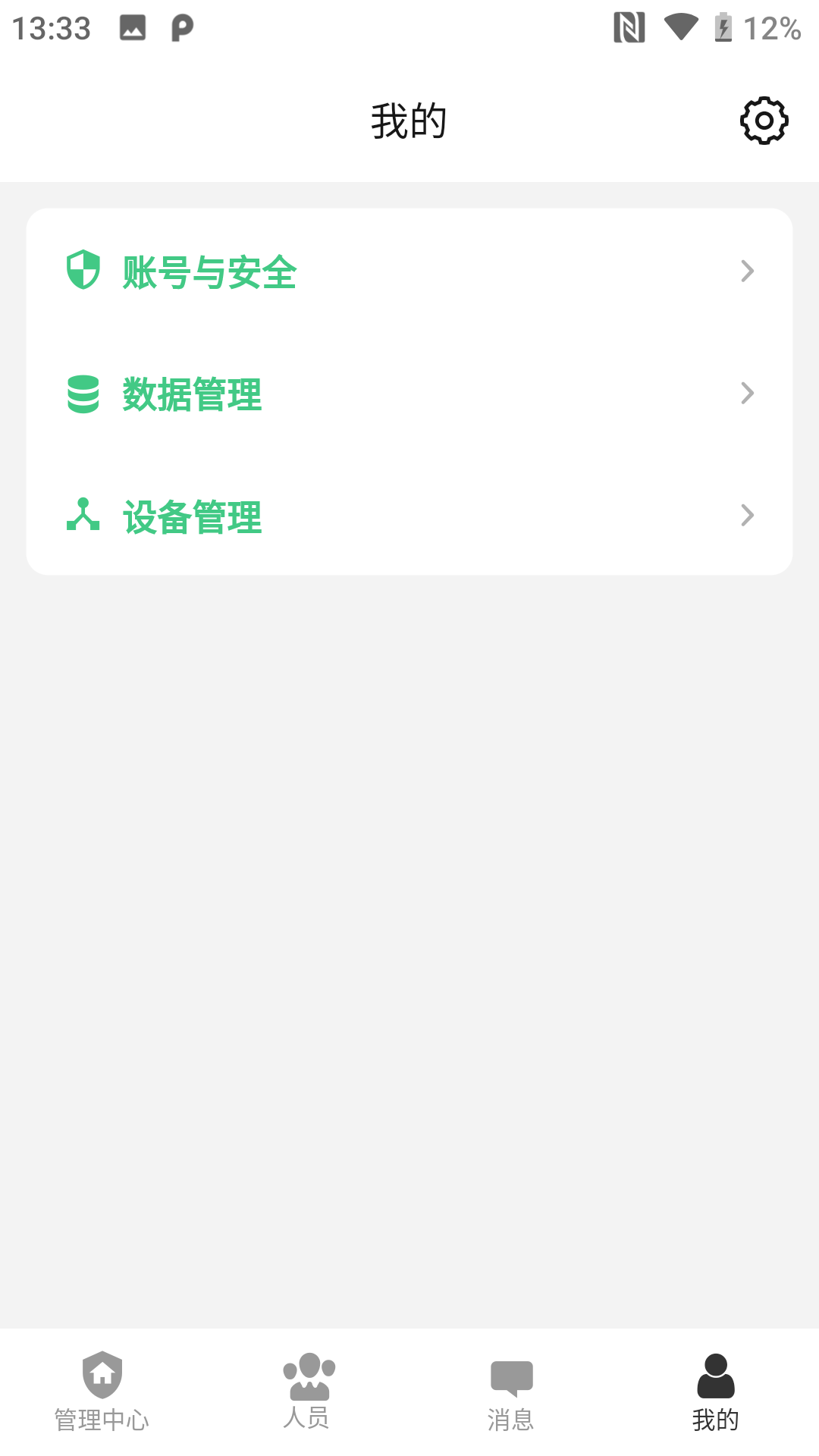
Task: Open 数据管理 using its chevron arrow
Action: tap(748, 393)
